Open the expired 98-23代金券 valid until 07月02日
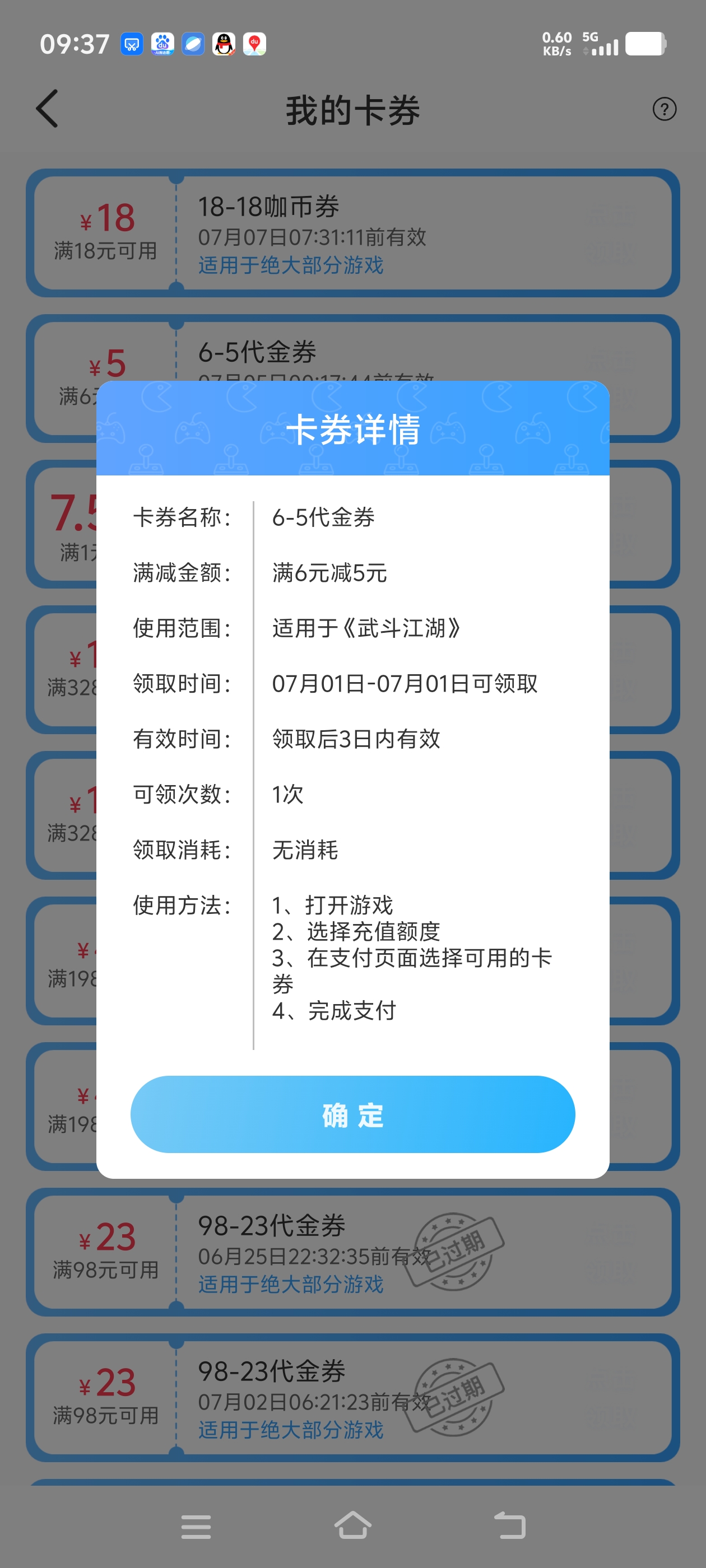This screenshot has height=1568, width=706. (352, 1398)
